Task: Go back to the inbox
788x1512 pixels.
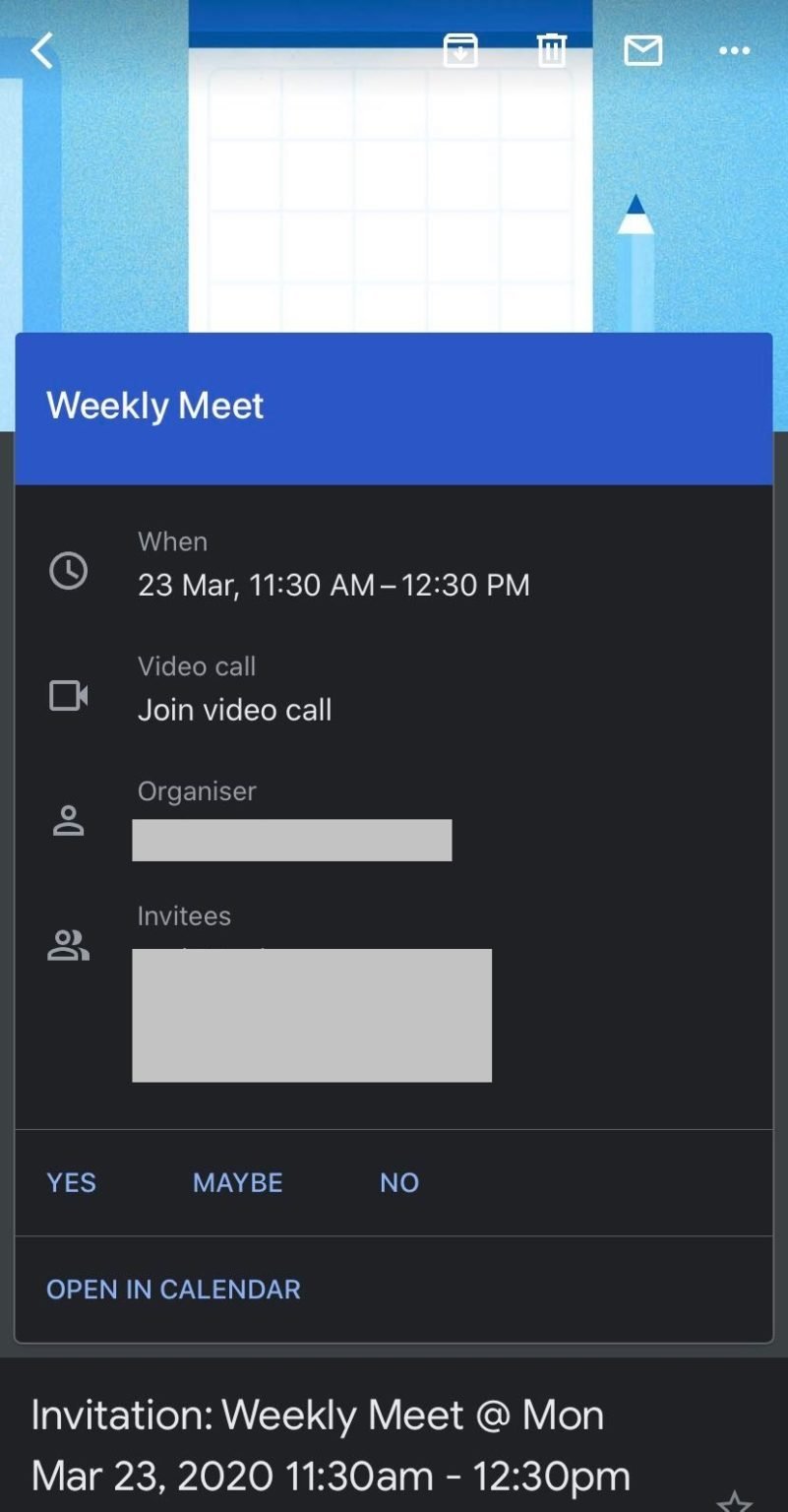Action: 42,50
